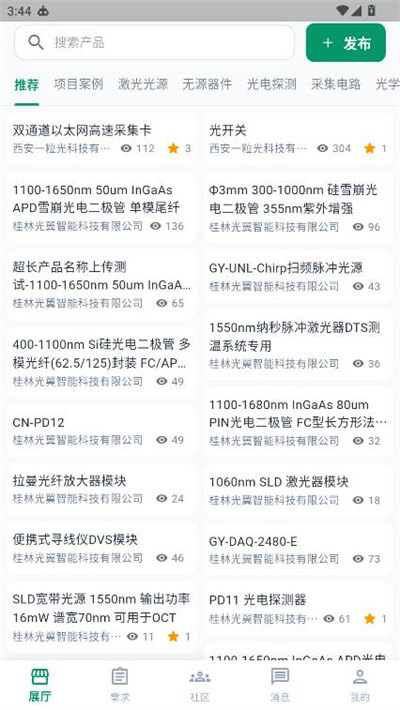The image size is (400, 710).
Task: Select the 采集电路 tab
Action: click(336, 84)
